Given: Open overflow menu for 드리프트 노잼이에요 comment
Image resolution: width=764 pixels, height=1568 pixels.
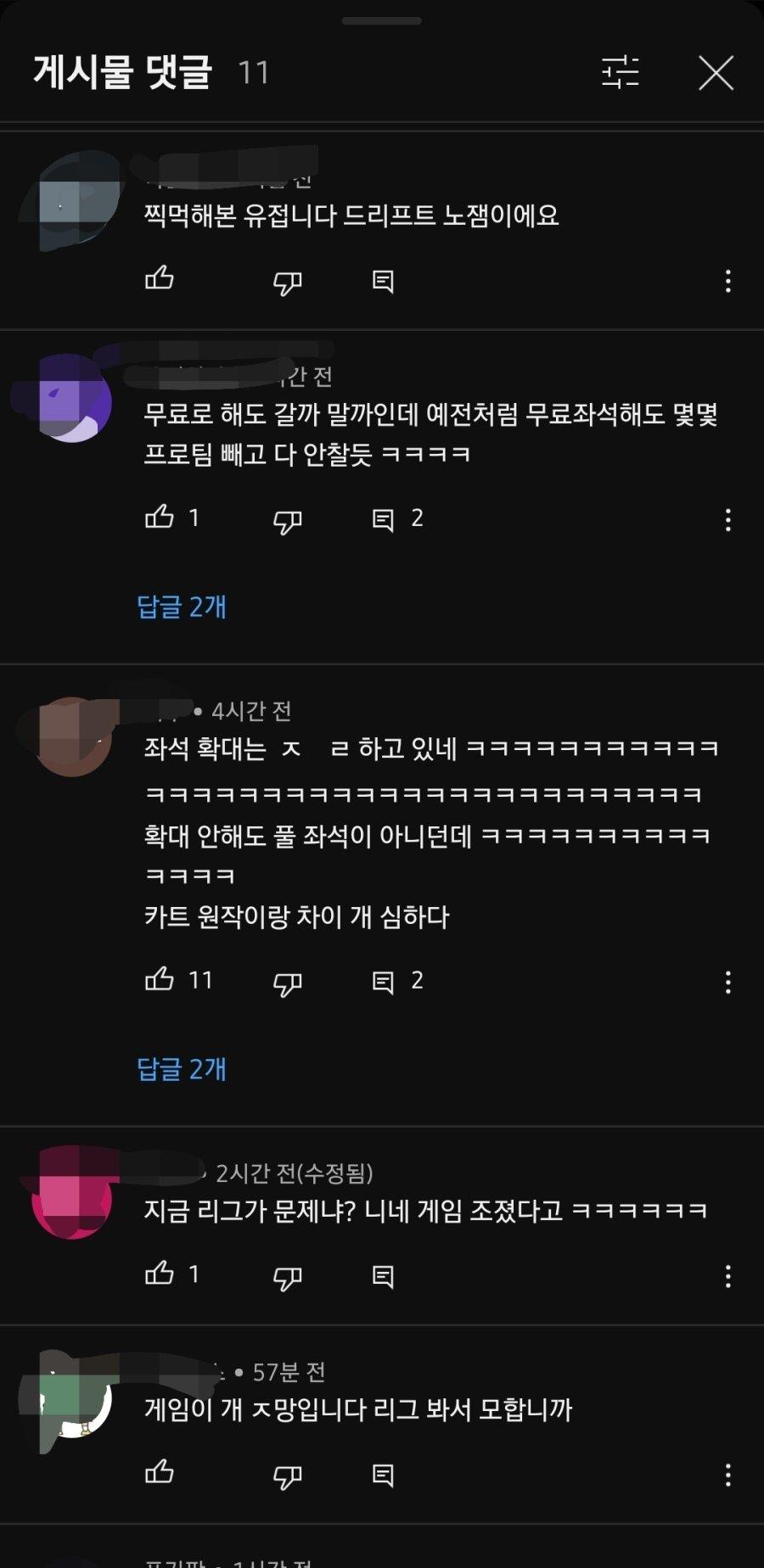Looking at the screenshot, I should click(727, 282).
